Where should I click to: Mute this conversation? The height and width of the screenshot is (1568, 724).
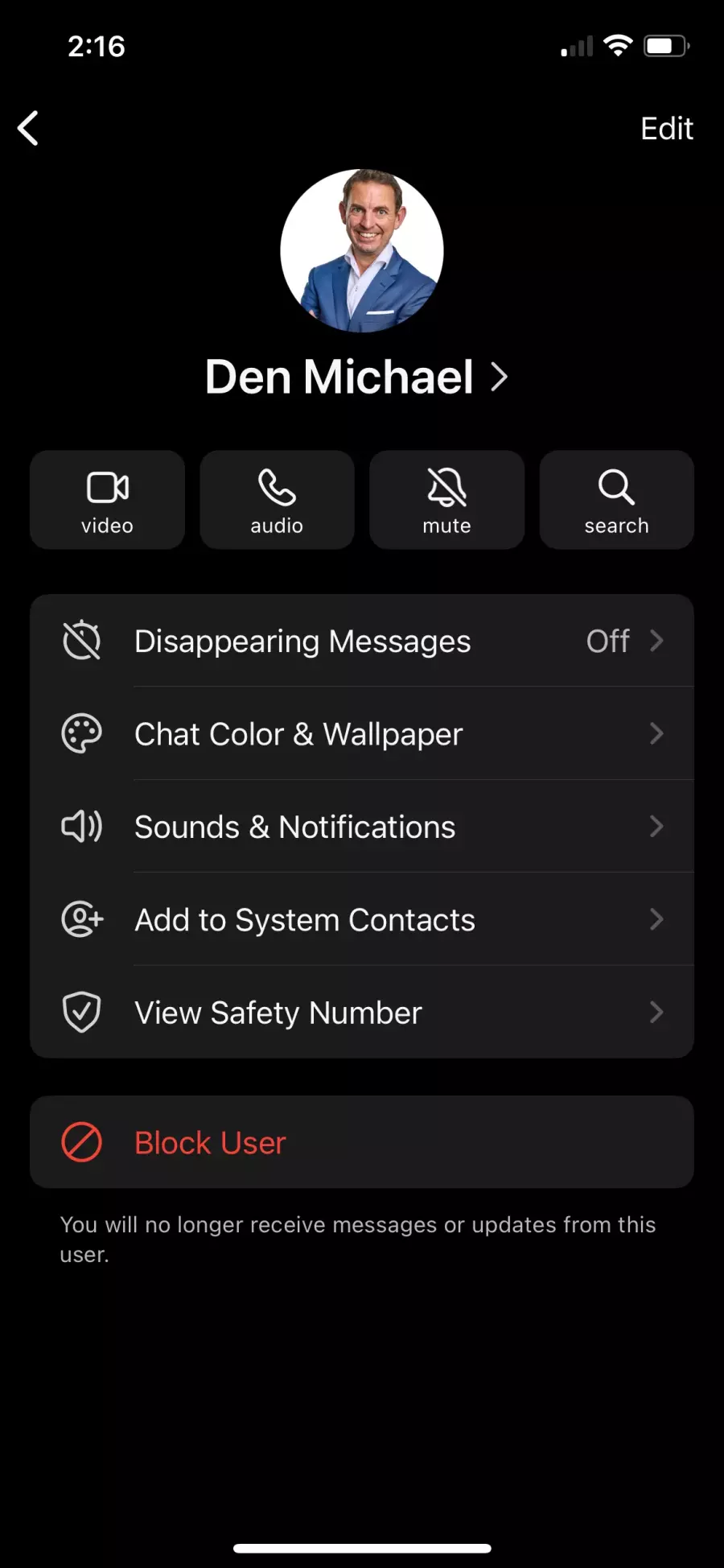446,500
